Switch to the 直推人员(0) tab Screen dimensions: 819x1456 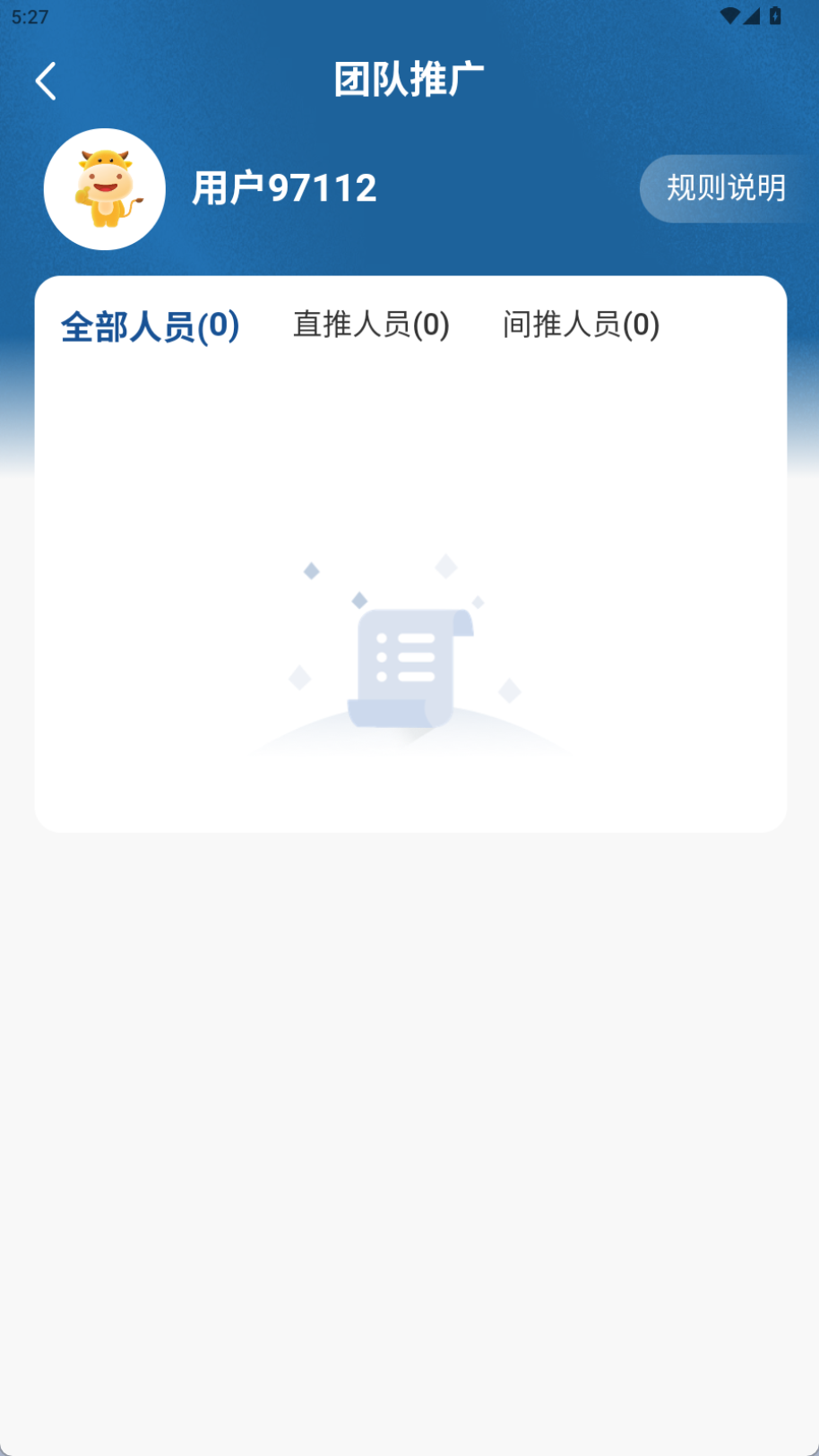pyautogui.click(x=371, y=325)
